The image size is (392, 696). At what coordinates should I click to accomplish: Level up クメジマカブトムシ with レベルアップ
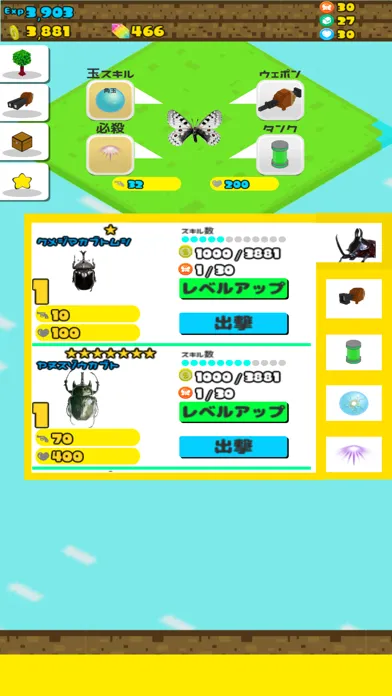(234, 289)
